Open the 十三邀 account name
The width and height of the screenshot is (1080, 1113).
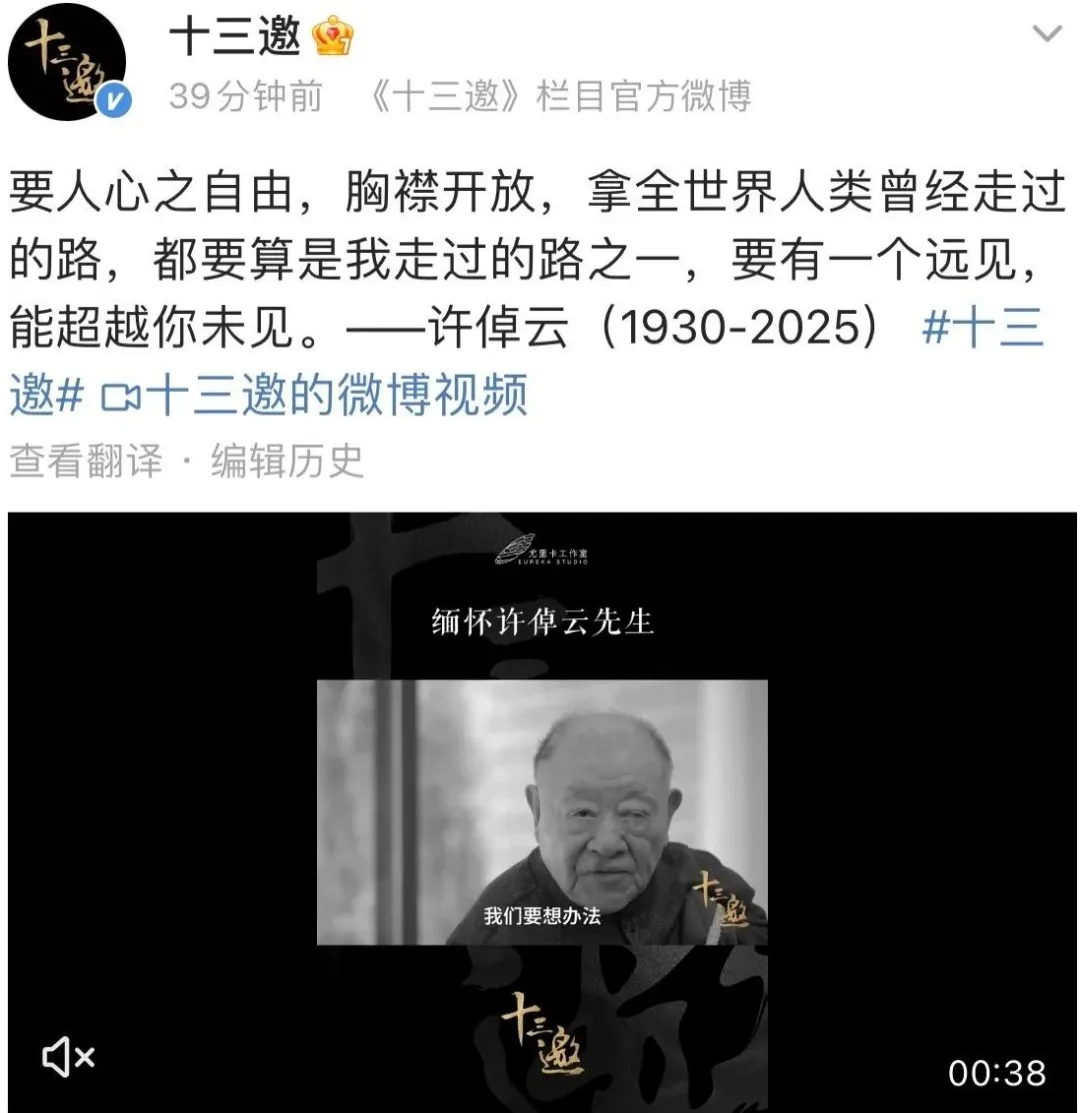tap(236, 38)
